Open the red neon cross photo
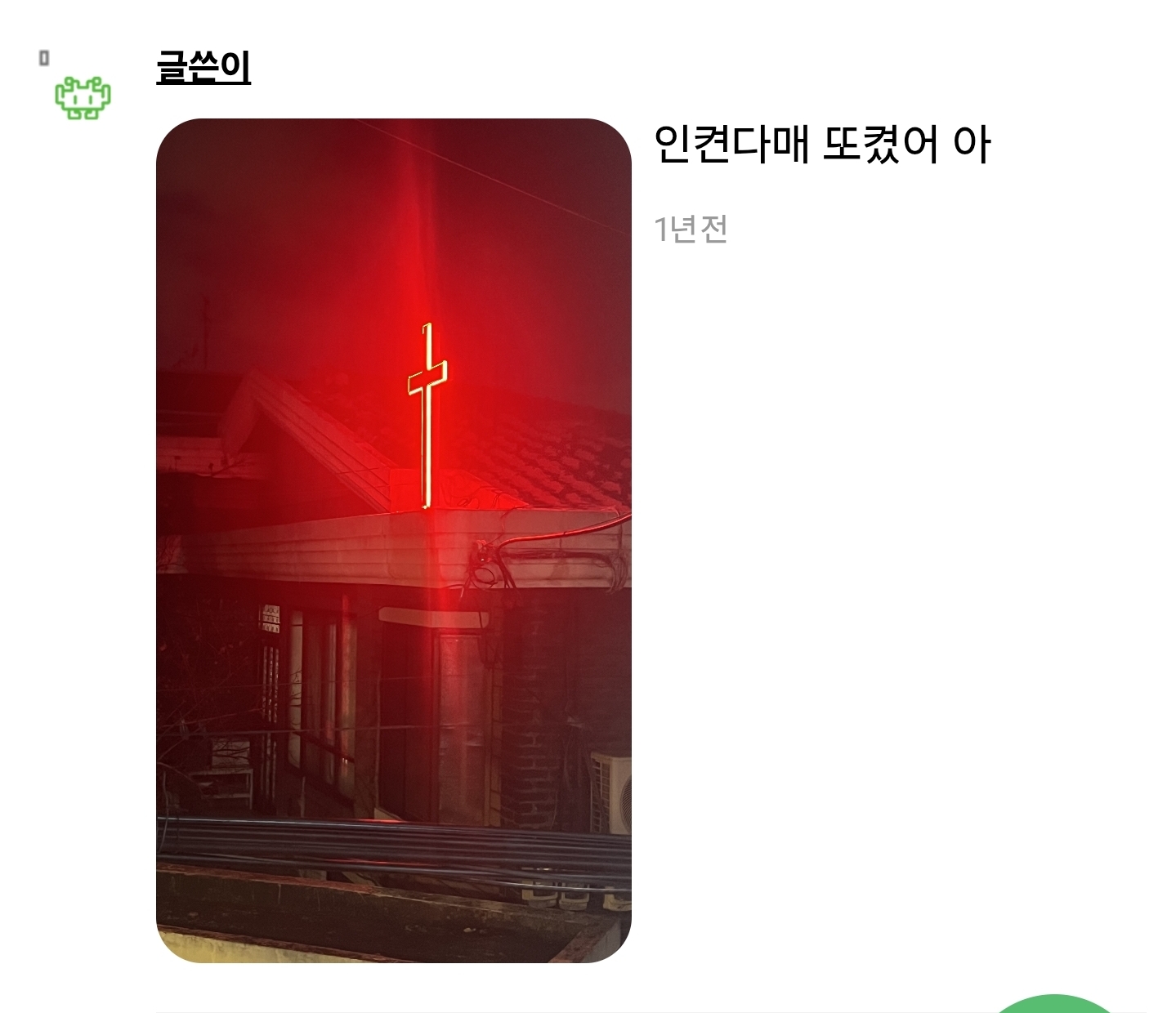The height and width of the screenshot is (1013, 1176). coord(393,539)
